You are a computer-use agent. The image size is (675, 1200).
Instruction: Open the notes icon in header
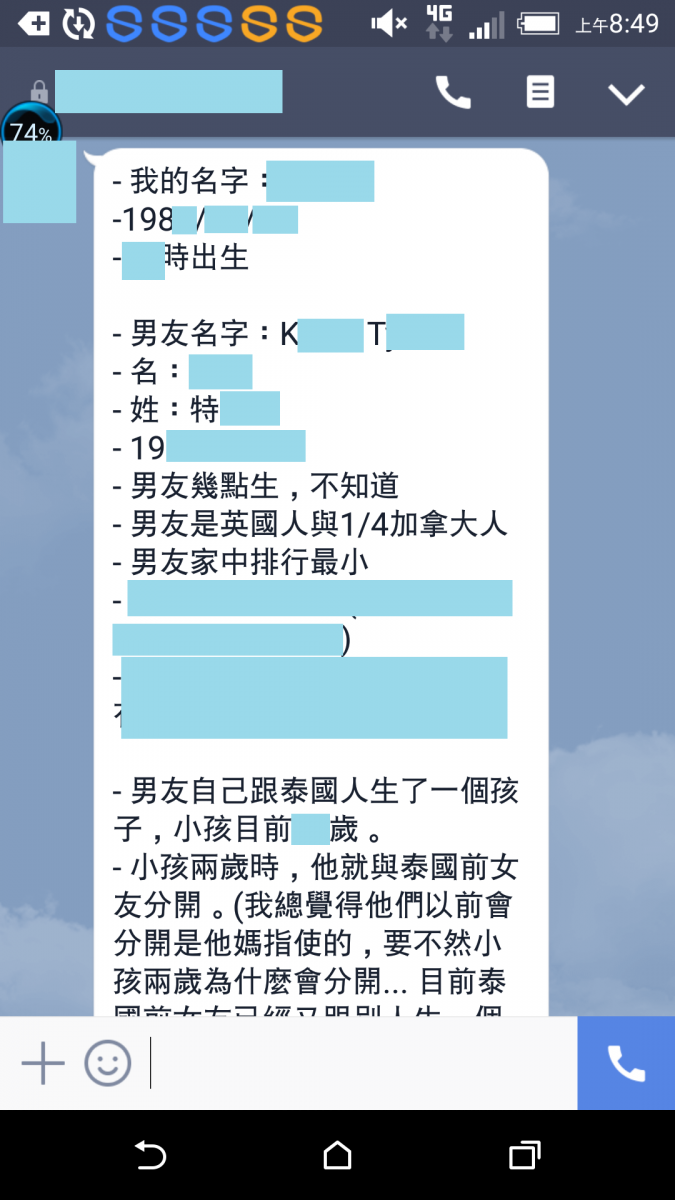pyautogui.click(x=540, y=93)
